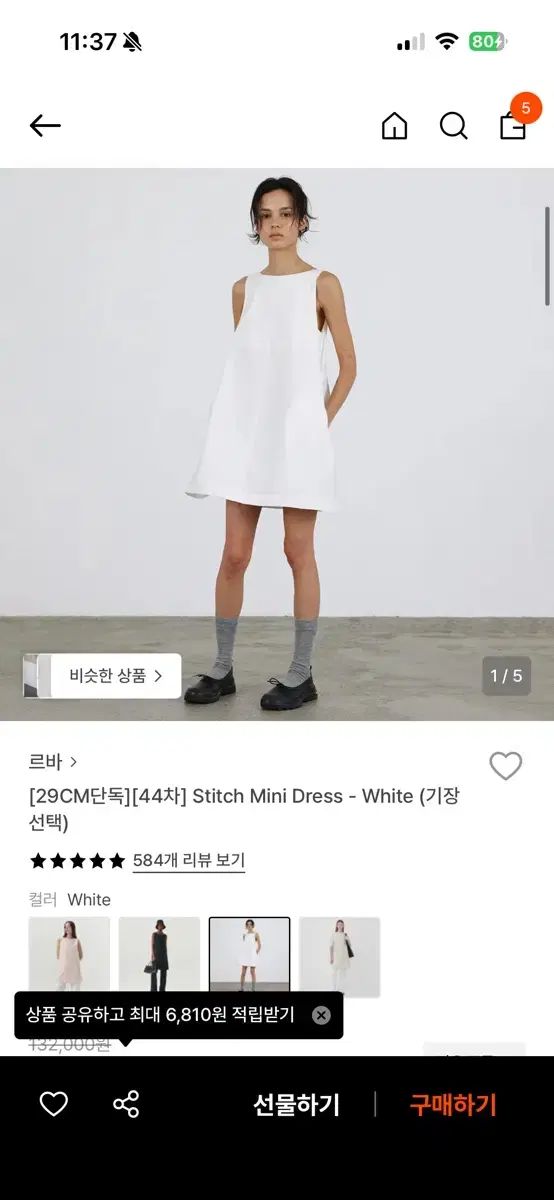This screenshot has height=1200, width=554.
Task: Like the product with the heart beside the title
Action: (506, 766)
